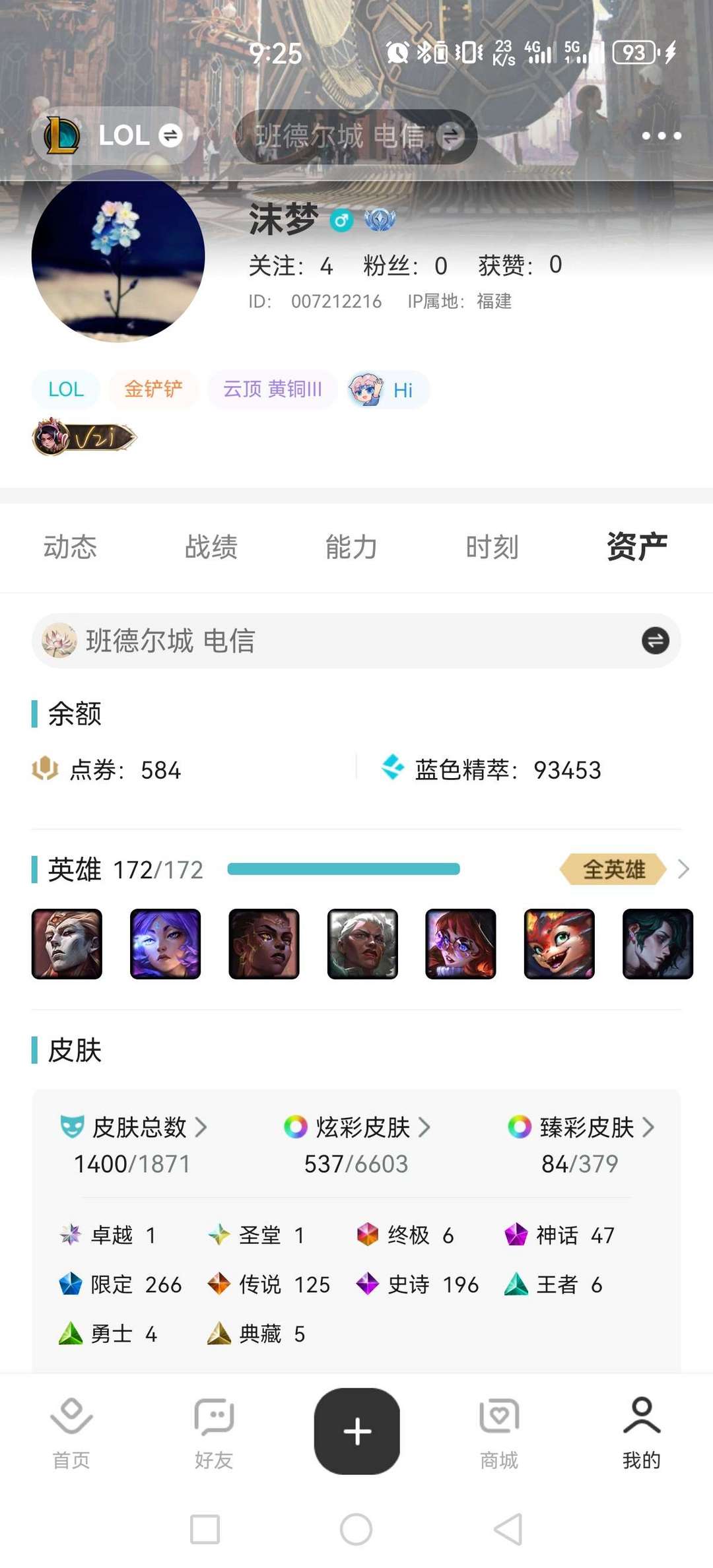Expand 全英雄 to view all heroes
The width and height of the screenshot is (713, 1568).
(613, 870)
